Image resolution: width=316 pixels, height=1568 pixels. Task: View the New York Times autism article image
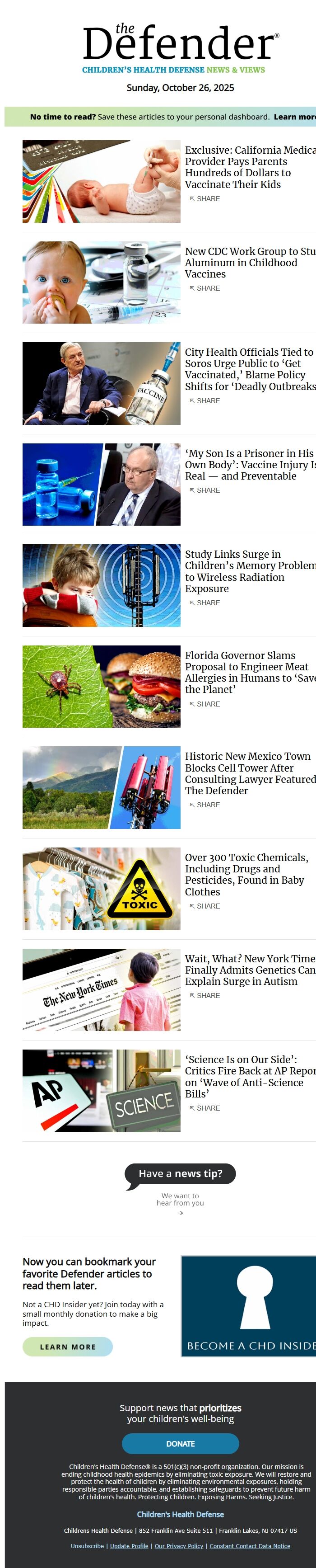[x=102, y=990]
